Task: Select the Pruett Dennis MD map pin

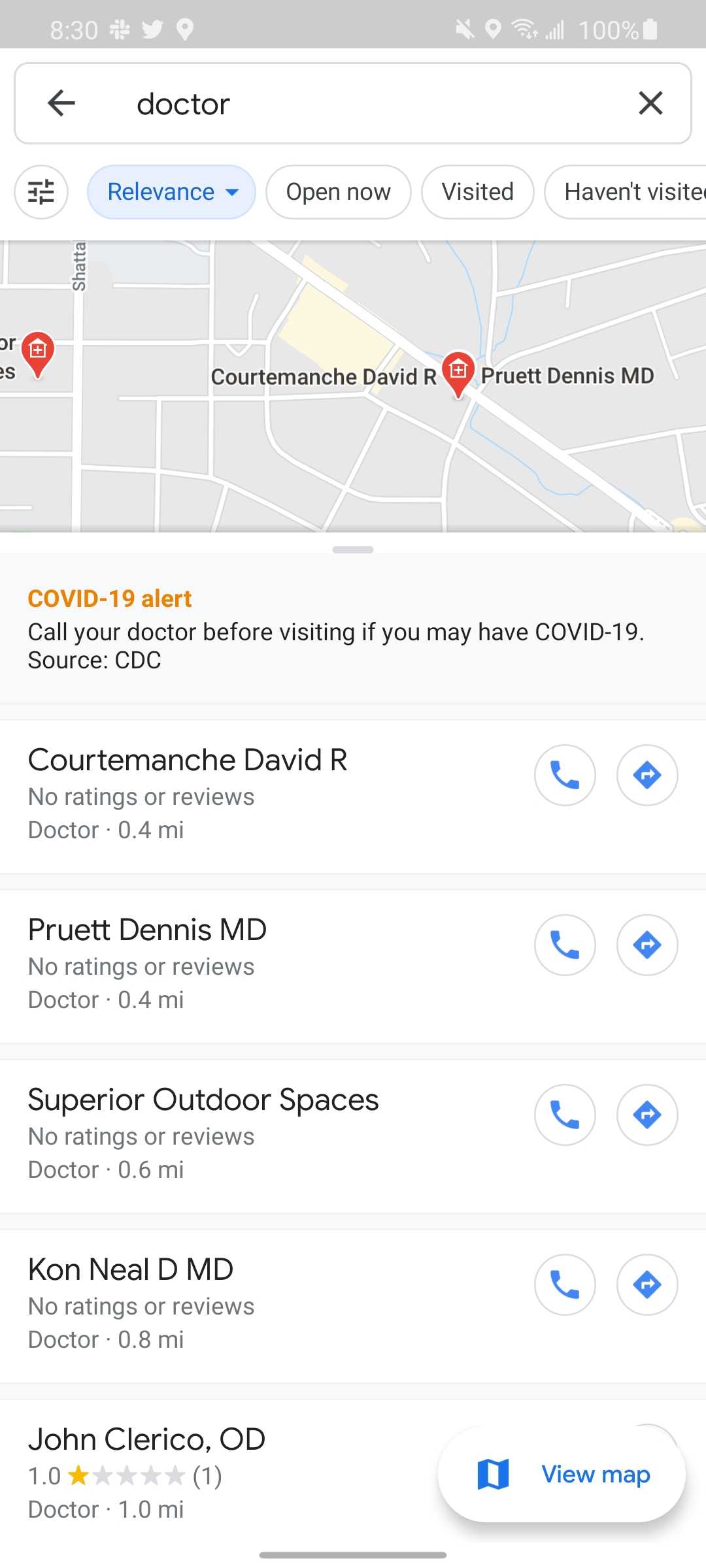Action: pos(458,374)
